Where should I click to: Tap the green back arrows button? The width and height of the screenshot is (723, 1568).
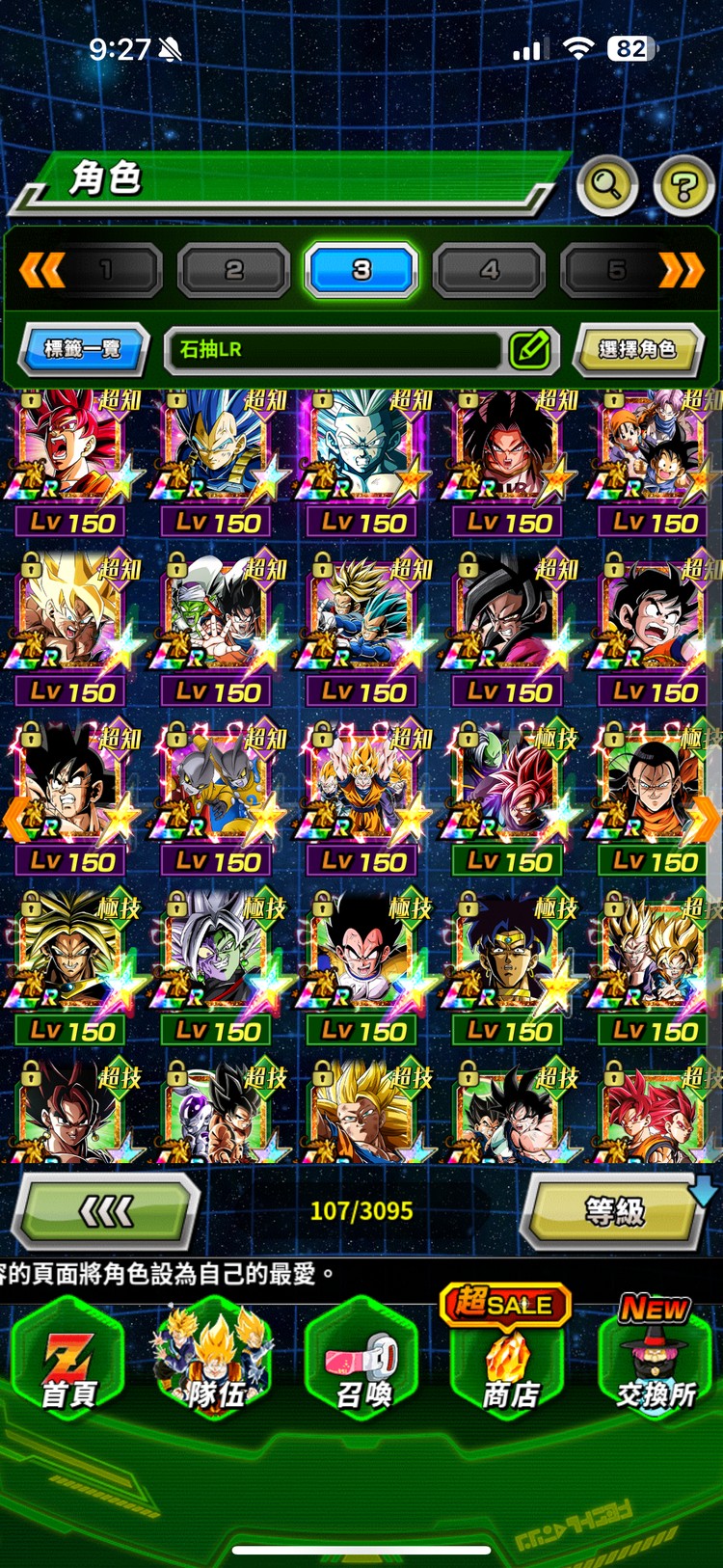[x=106, y=1211]
